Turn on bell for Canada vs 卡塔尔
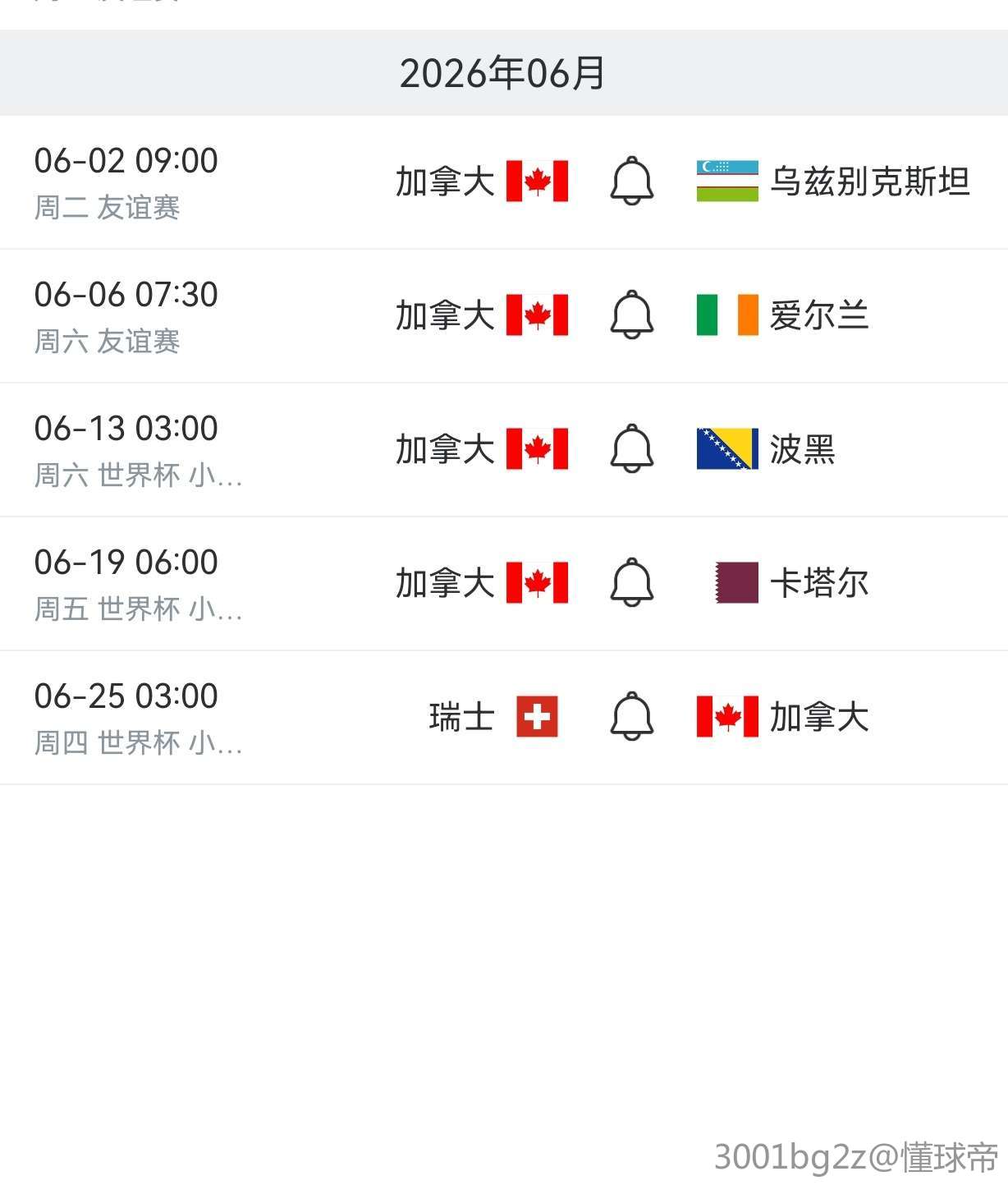 (x=632, y=583)
